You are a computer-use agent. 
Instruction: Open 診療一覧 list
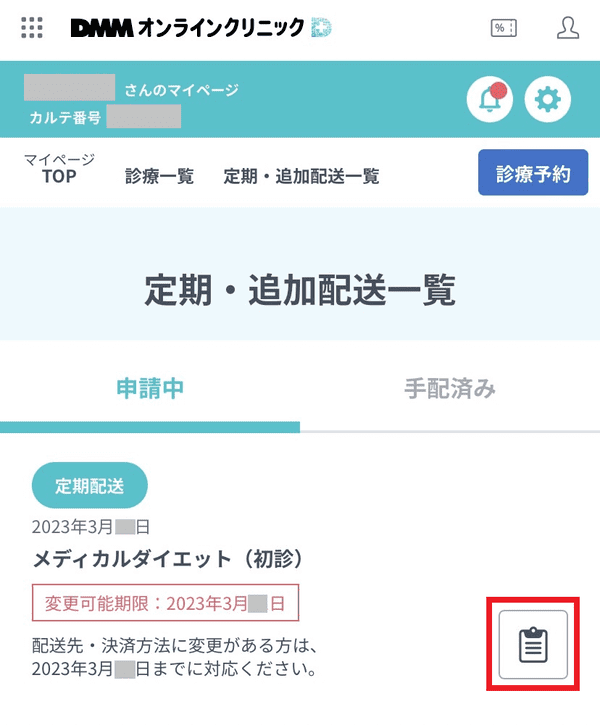[159, 176]
